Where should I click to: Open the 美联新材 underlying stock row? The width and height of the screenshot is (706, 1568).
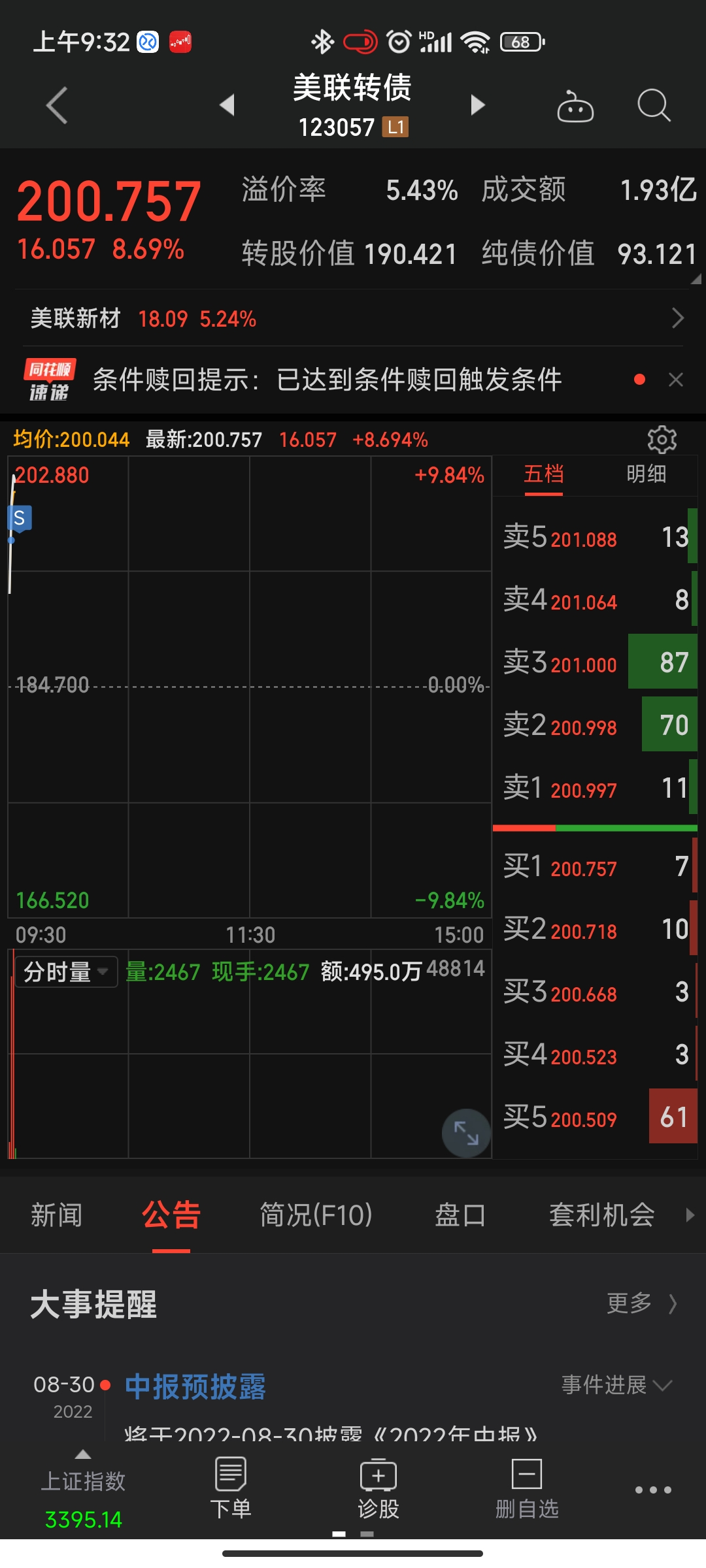(353, 319)
